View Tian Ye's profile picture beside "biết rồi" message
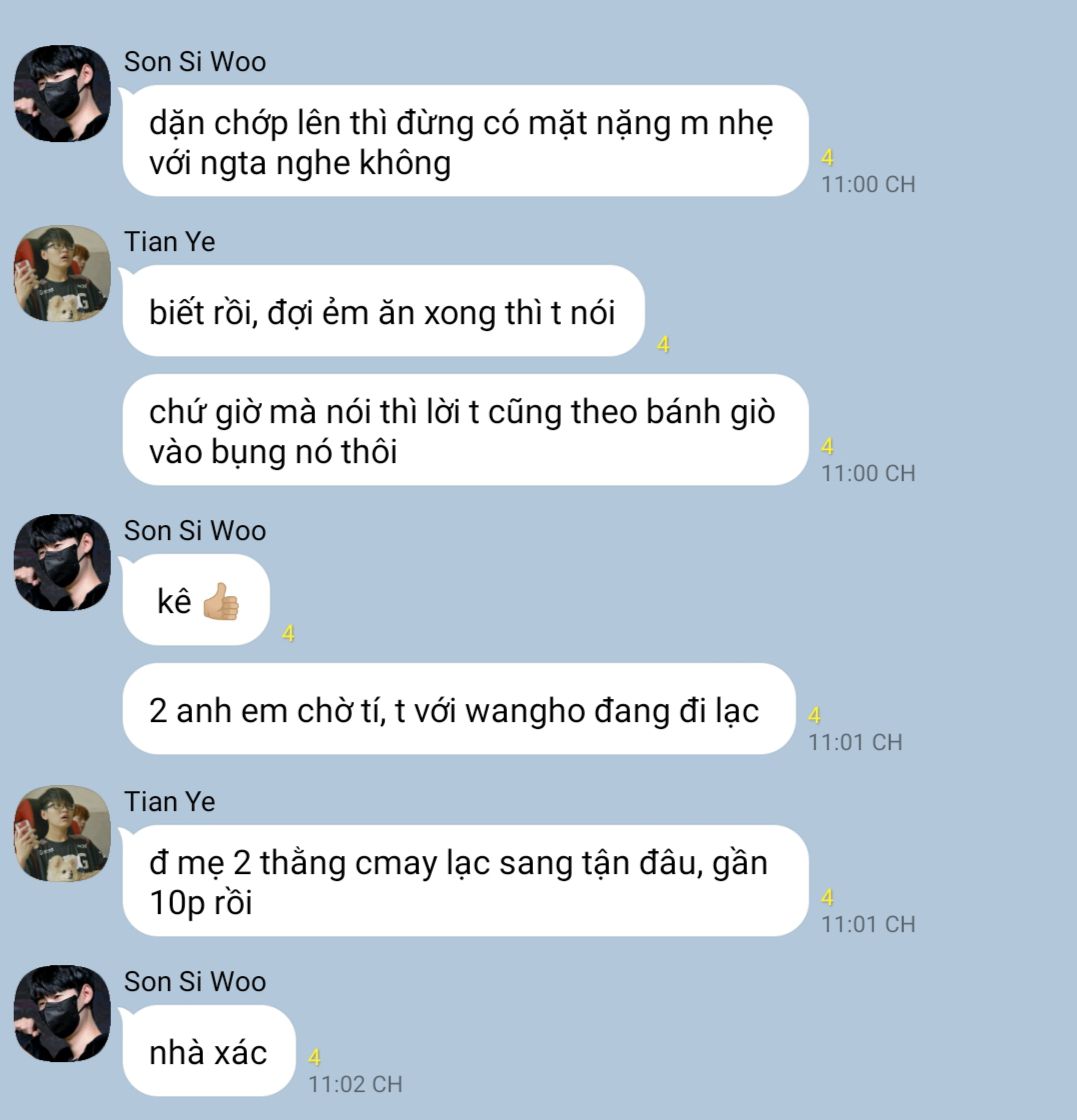Screen dimensions: 1077x1120 [62, 273]
